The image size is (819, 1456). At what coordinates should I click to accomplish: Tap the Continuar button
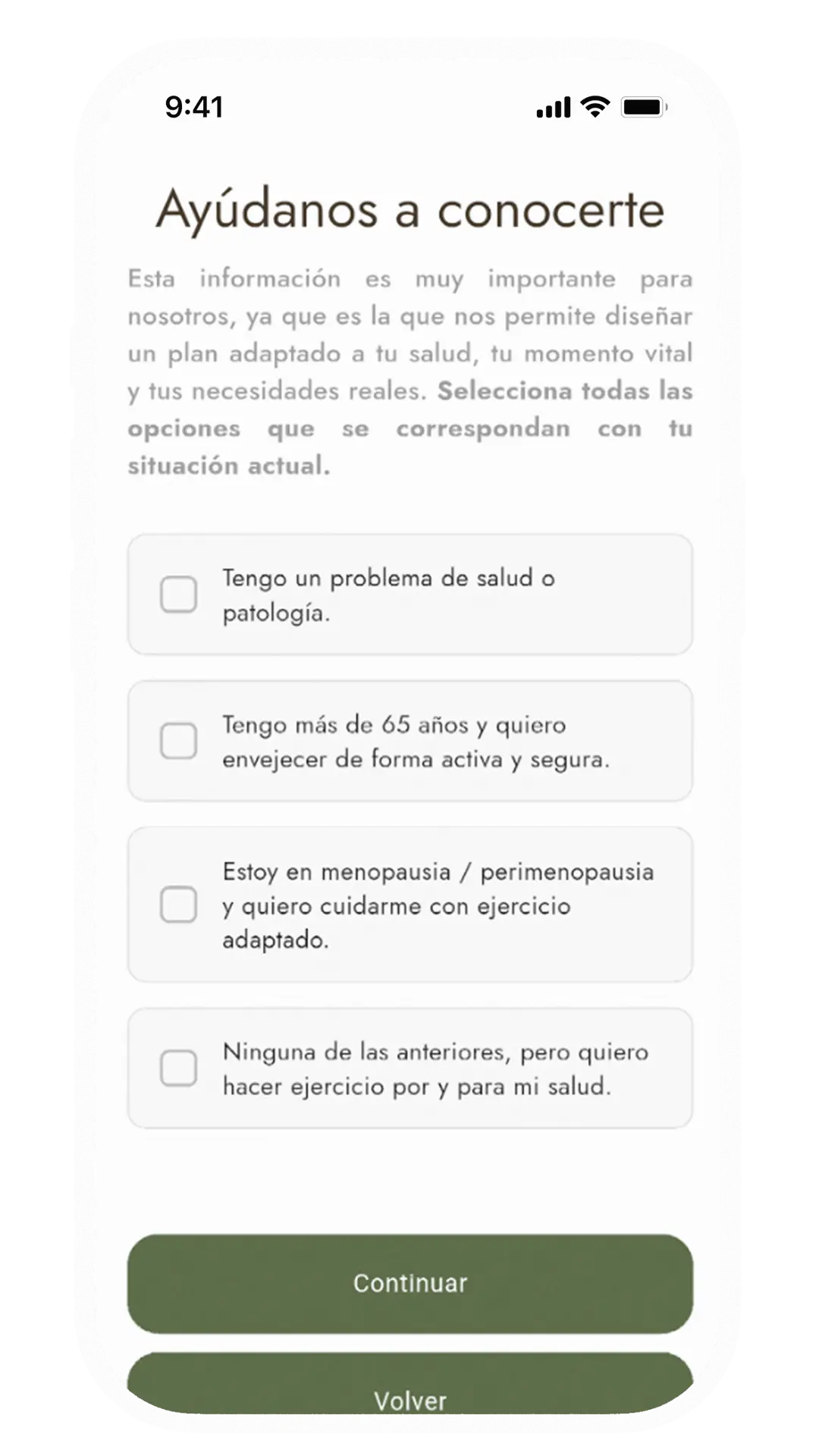click(x=409, y=1283)
